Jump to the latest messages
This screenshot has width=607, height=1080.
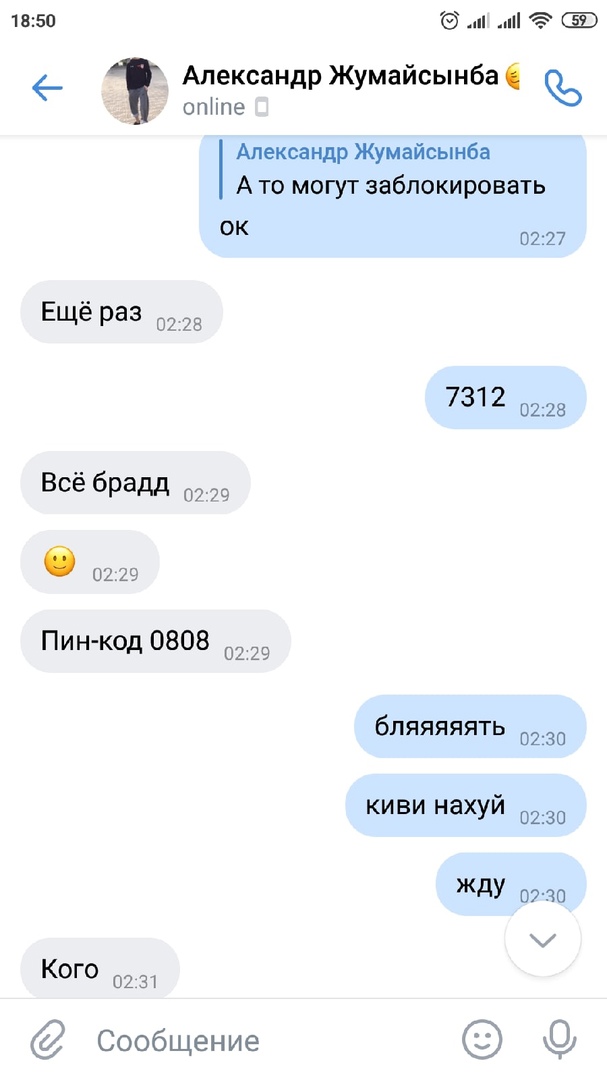[542, 939]
